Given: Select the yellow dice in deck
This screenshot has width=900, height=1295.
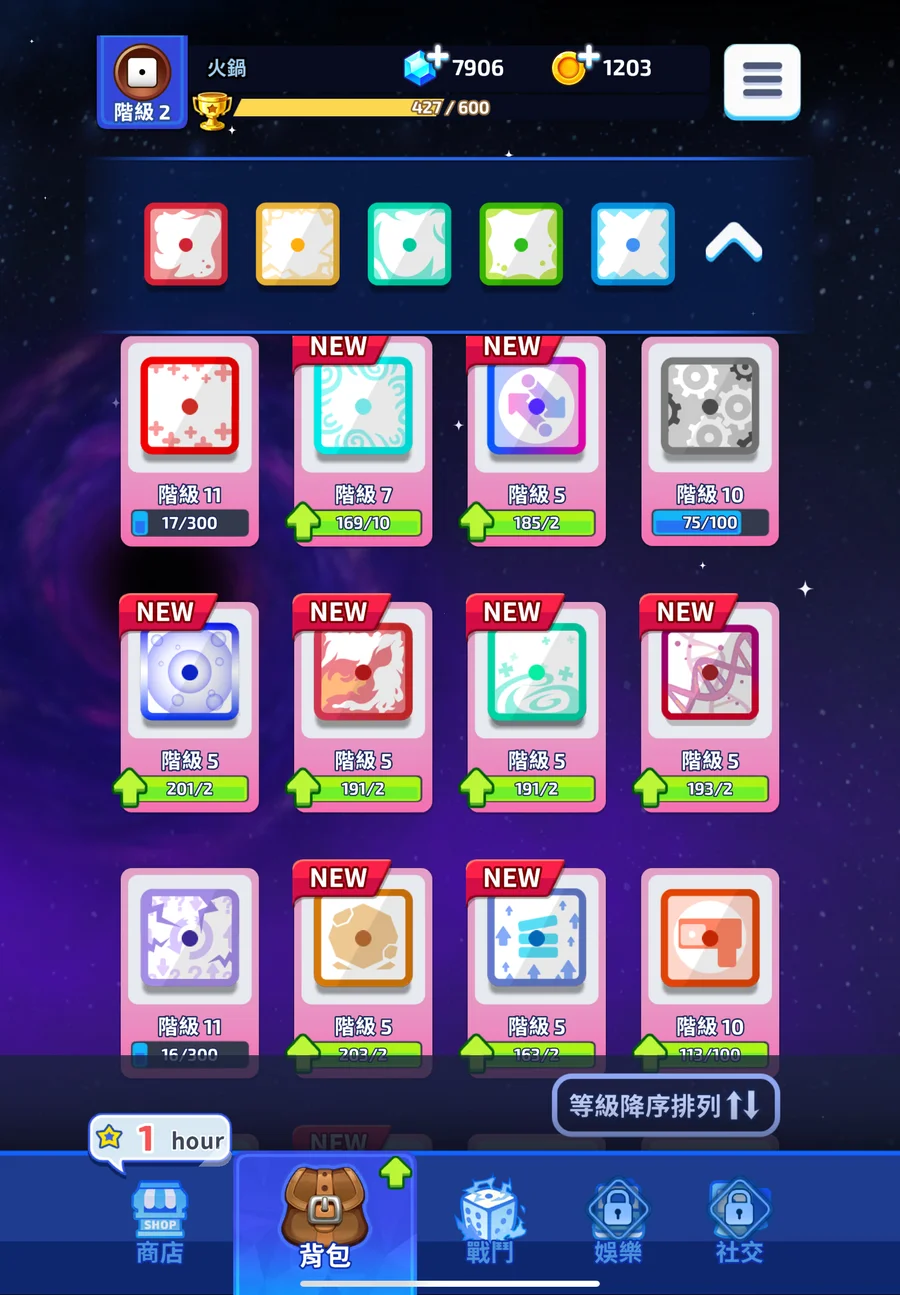Looking at the screenshot, I should point(297,244).
